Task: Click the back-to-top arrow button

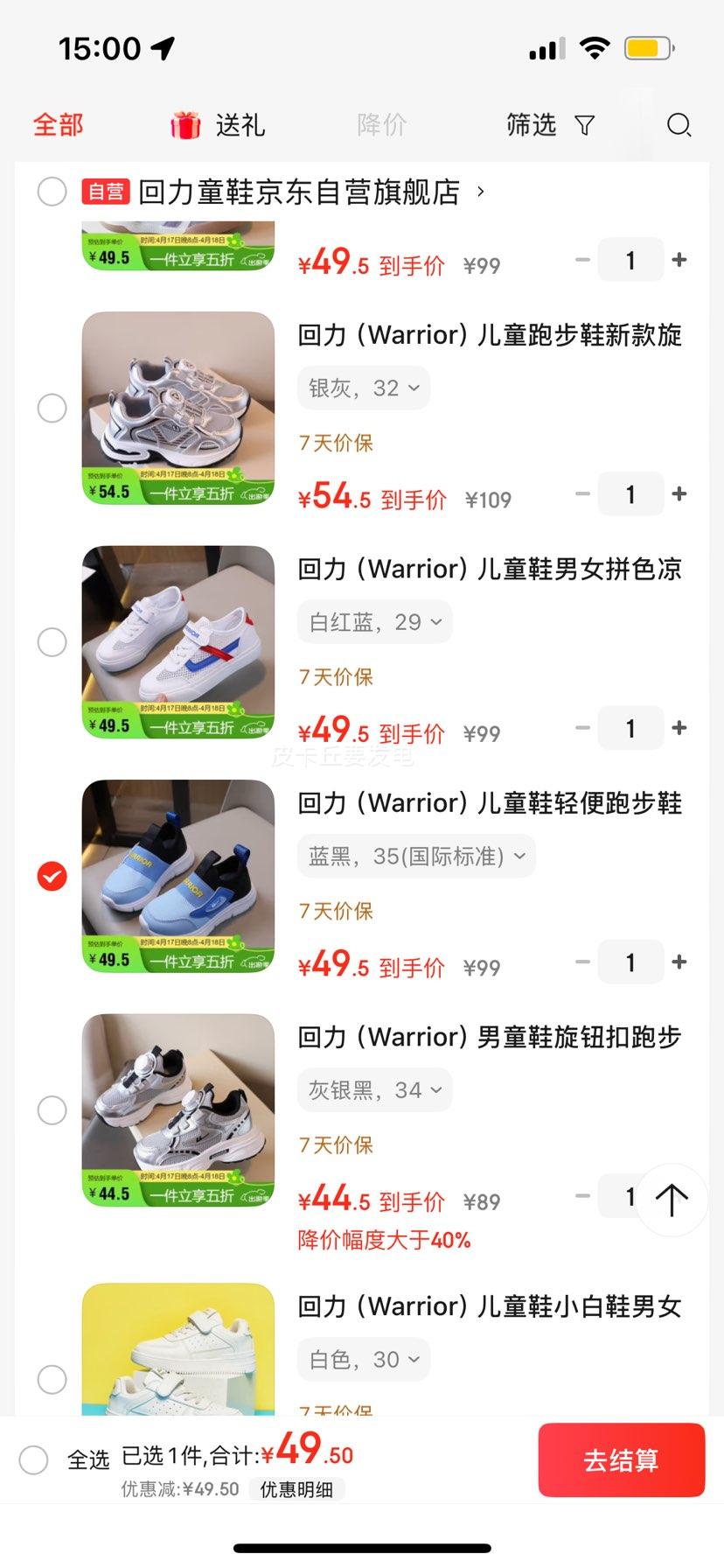Action: (x=672, y=1200)
